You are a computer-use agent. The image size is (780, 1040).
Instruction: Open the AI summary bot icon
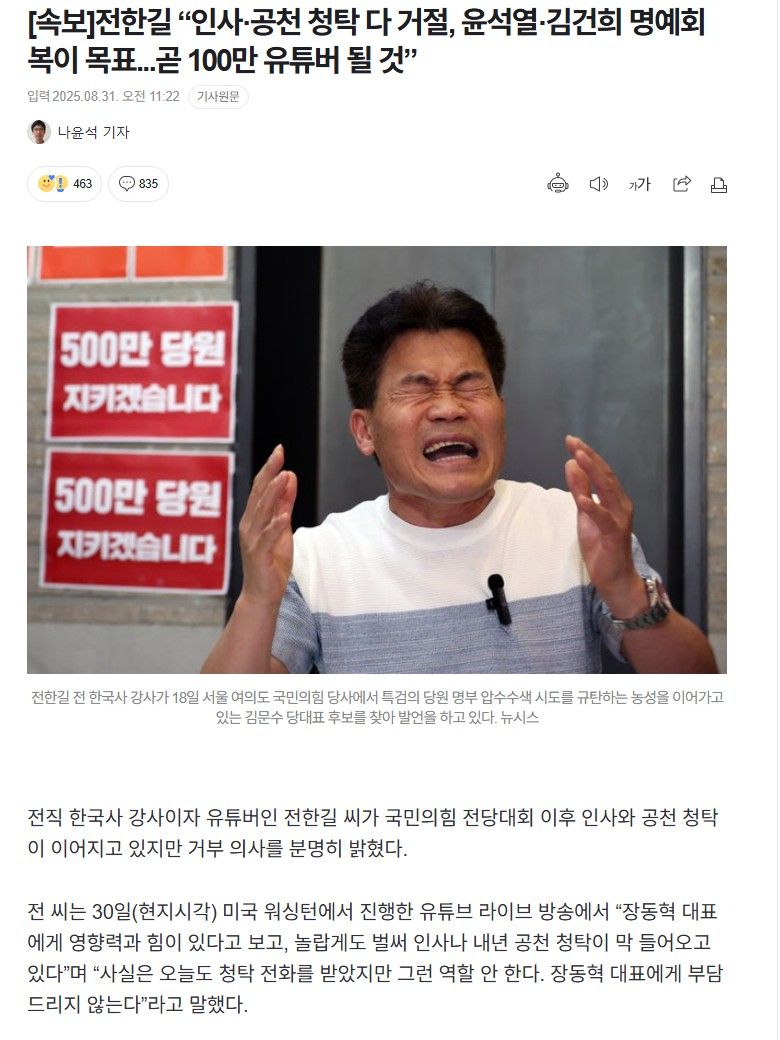click(x=558, y=184)
